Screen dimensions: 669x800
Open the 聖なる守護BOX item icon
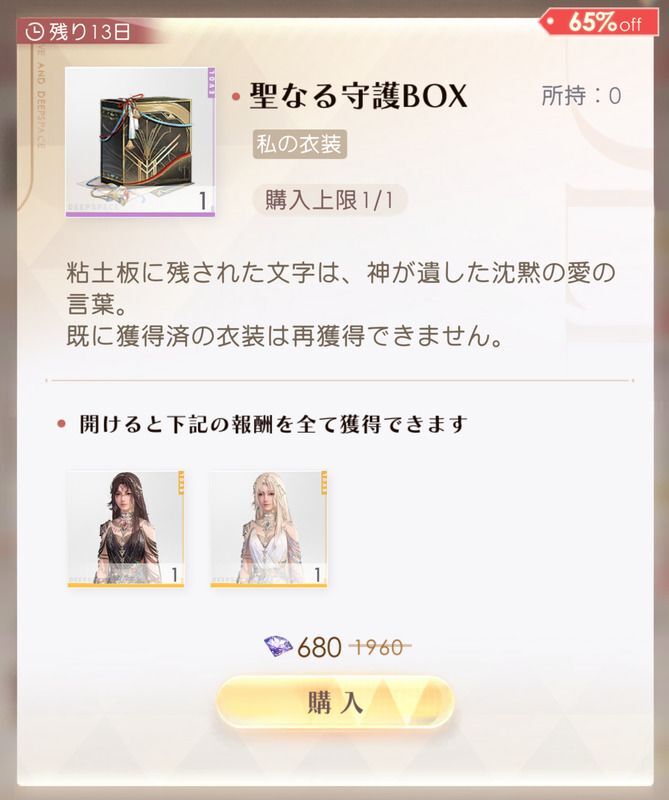click(x=140, y=142)
